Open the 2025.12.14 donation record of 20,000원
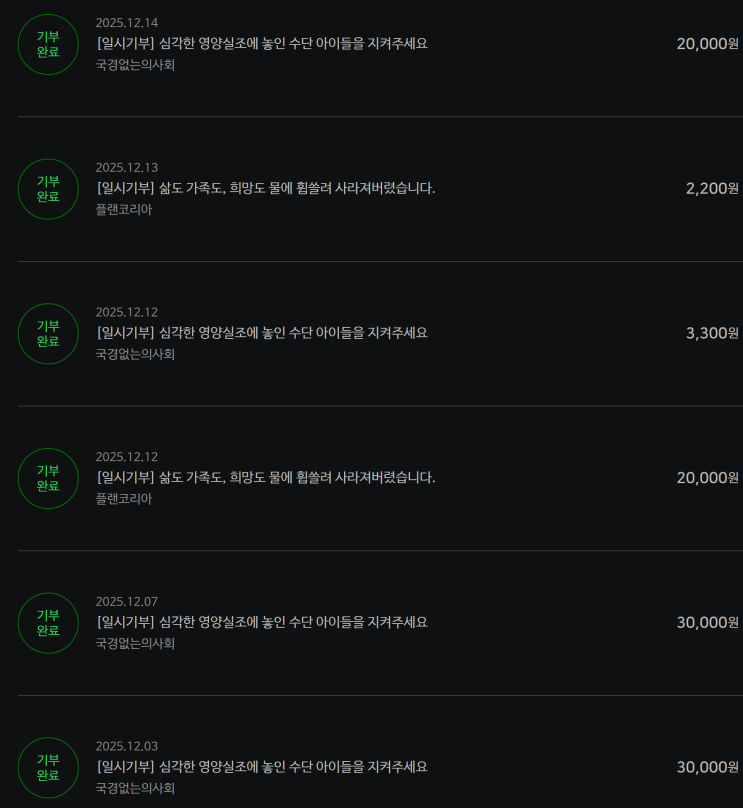This screenshot has width=743, height=808. 262,44
